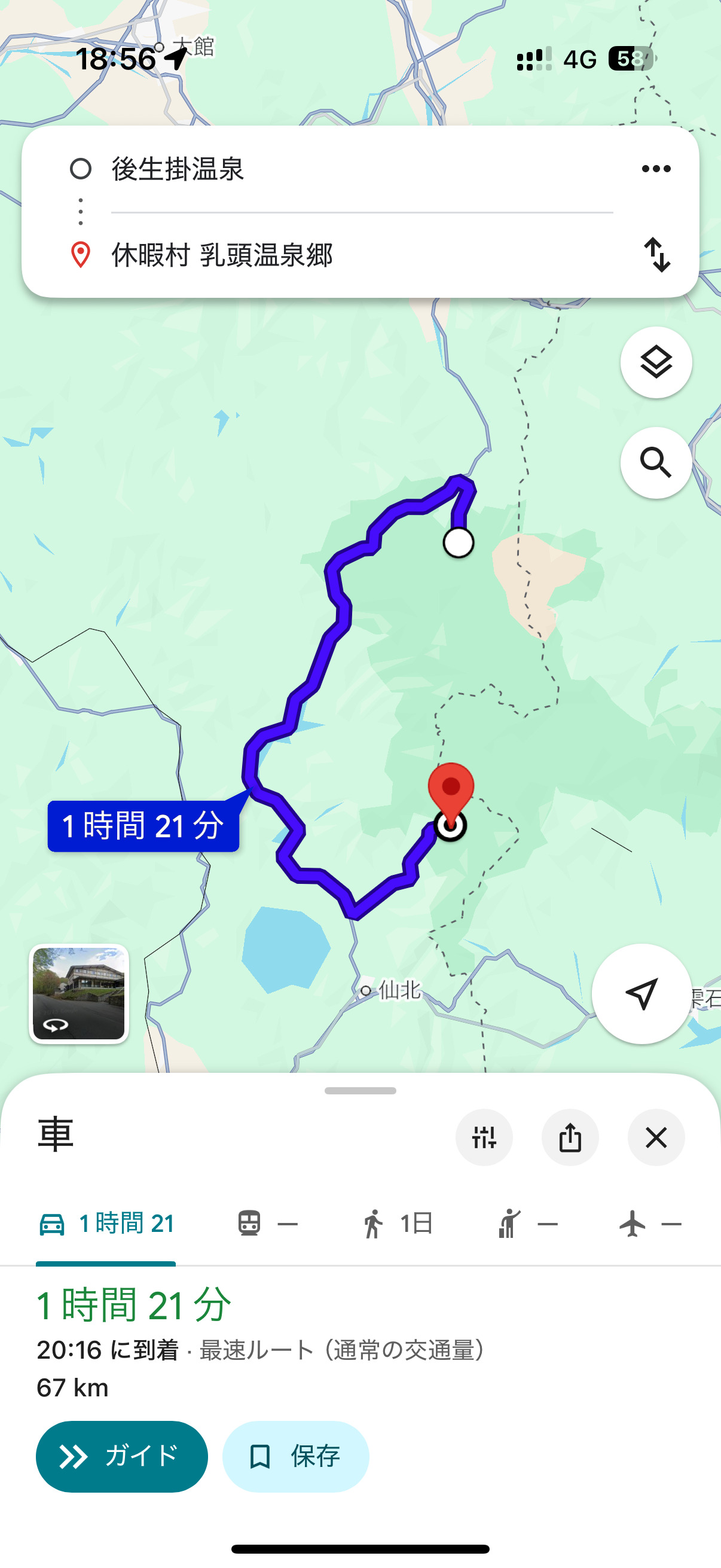Swap start and destination
721x1568 pixels.
656,254
